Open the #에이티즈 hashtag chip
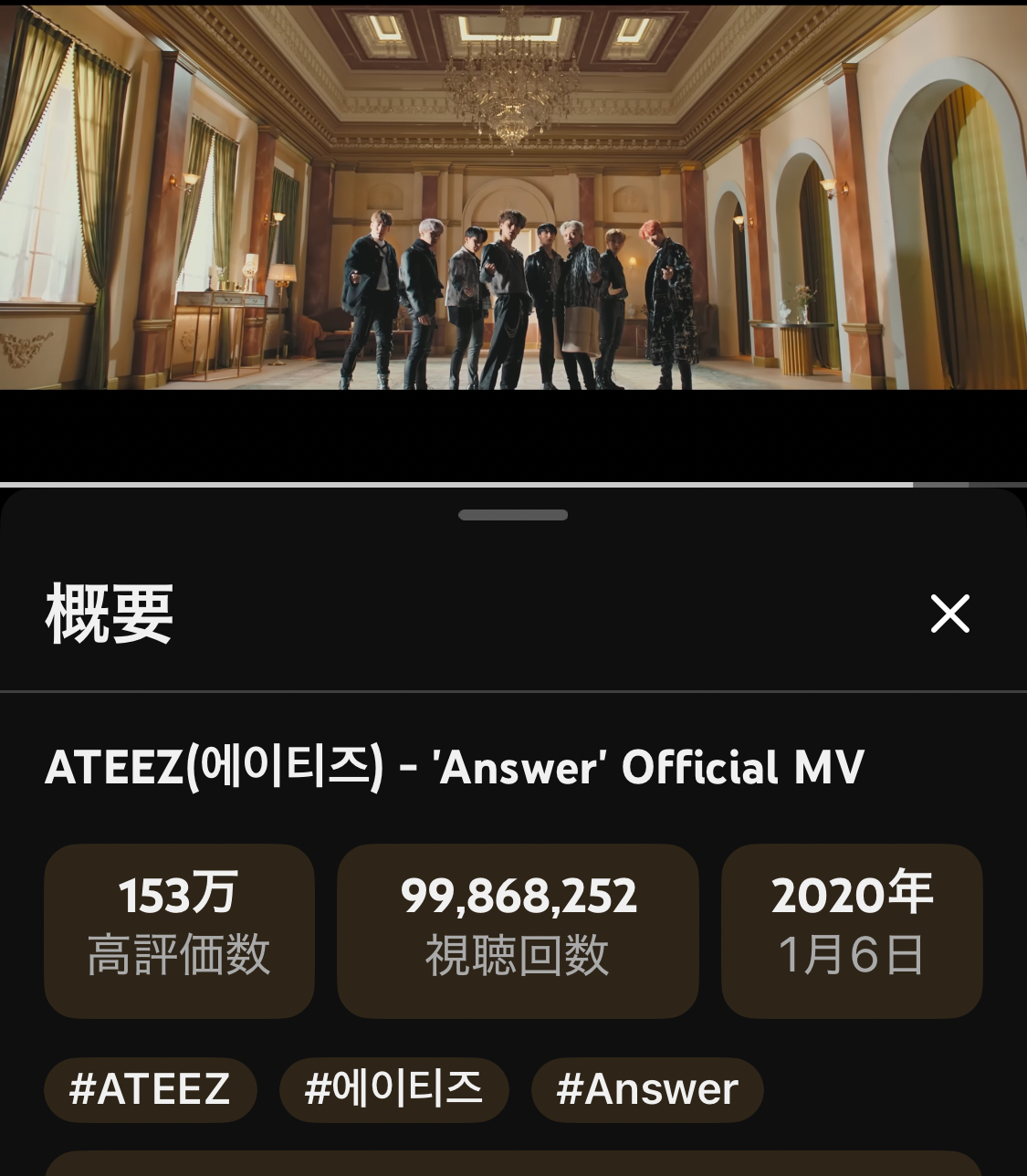Viewport: 1027px width, 1176px height. [393, 1089]
